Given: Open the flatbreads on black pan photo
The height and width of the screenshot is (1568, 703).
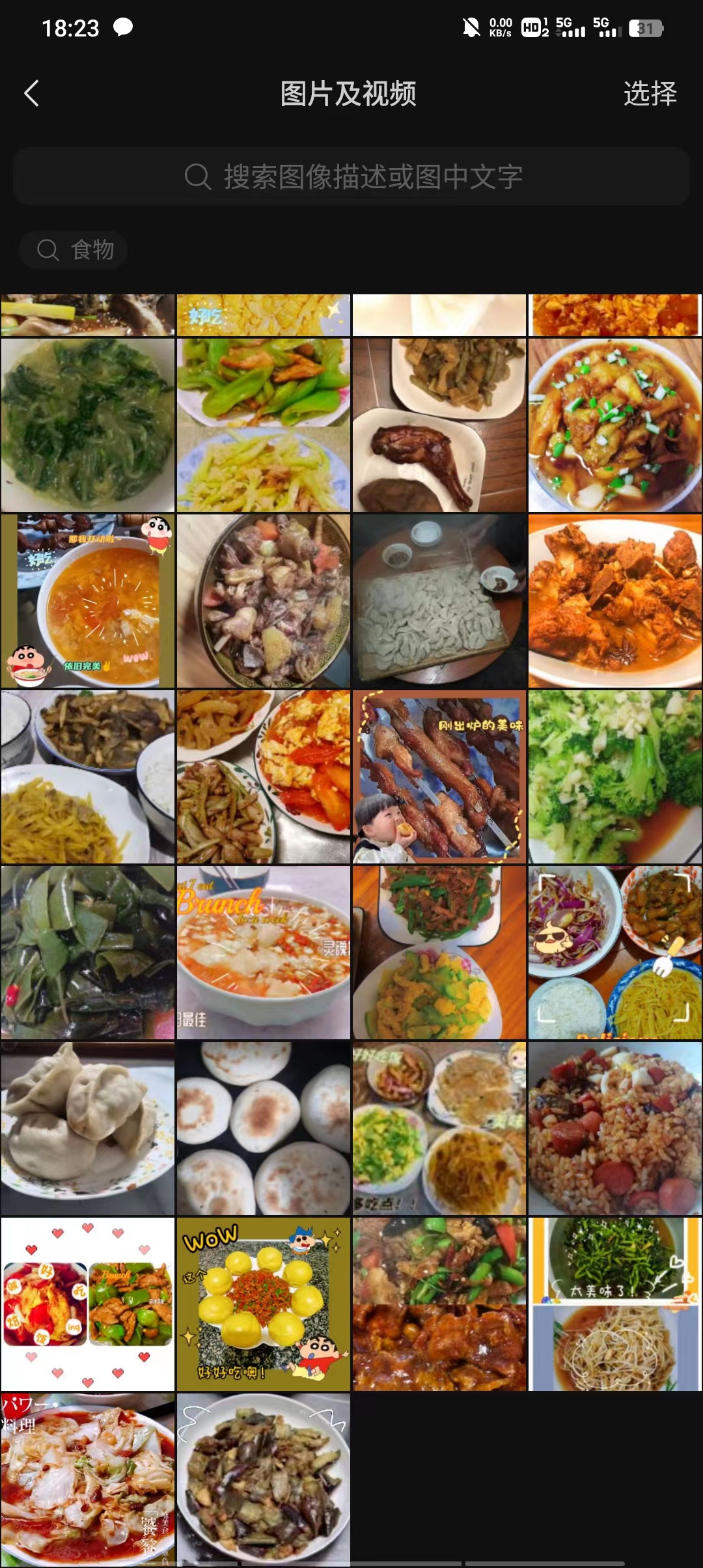Looking at the screenshot, I should pyautogui.click(x=264, y=1128).
